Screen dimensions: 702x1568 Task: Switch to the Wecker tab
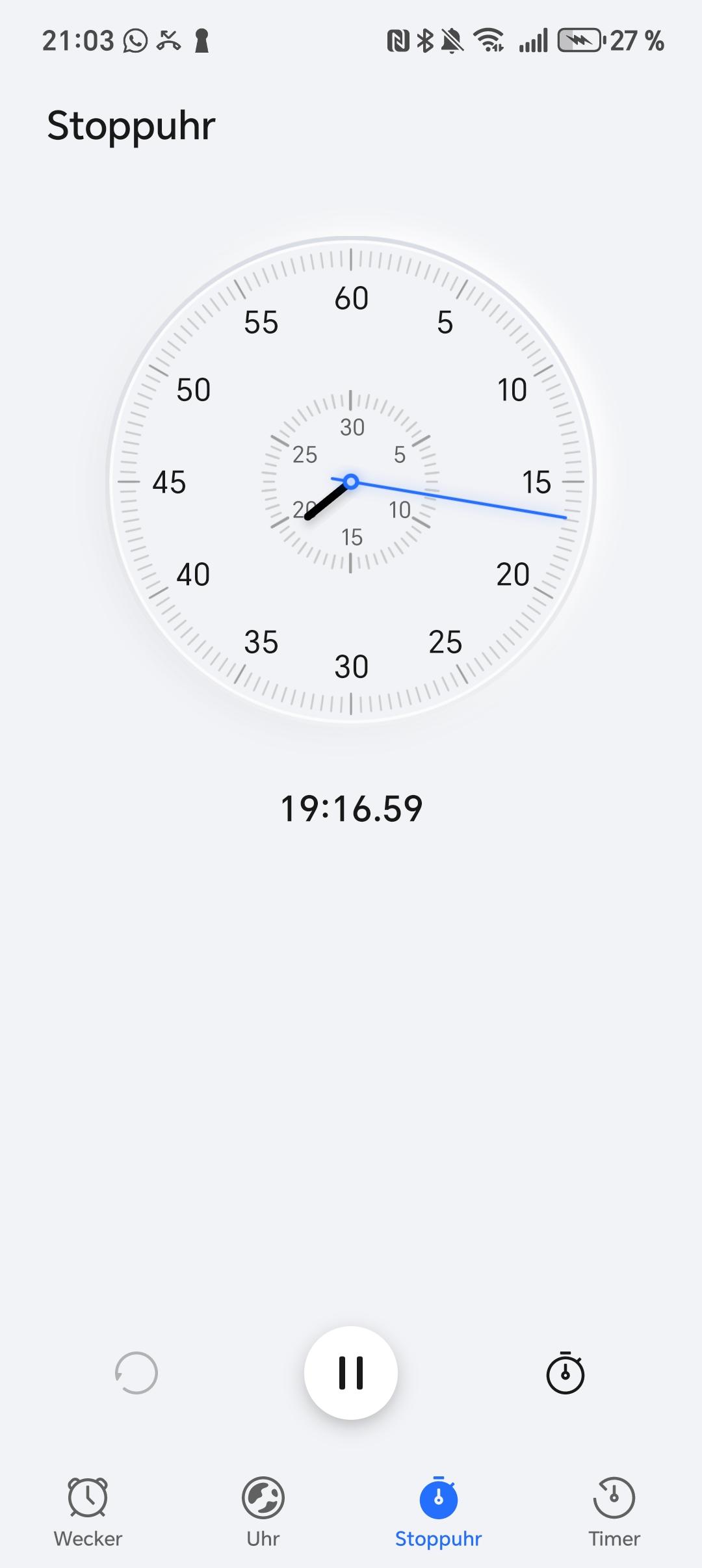point(88,1511)
